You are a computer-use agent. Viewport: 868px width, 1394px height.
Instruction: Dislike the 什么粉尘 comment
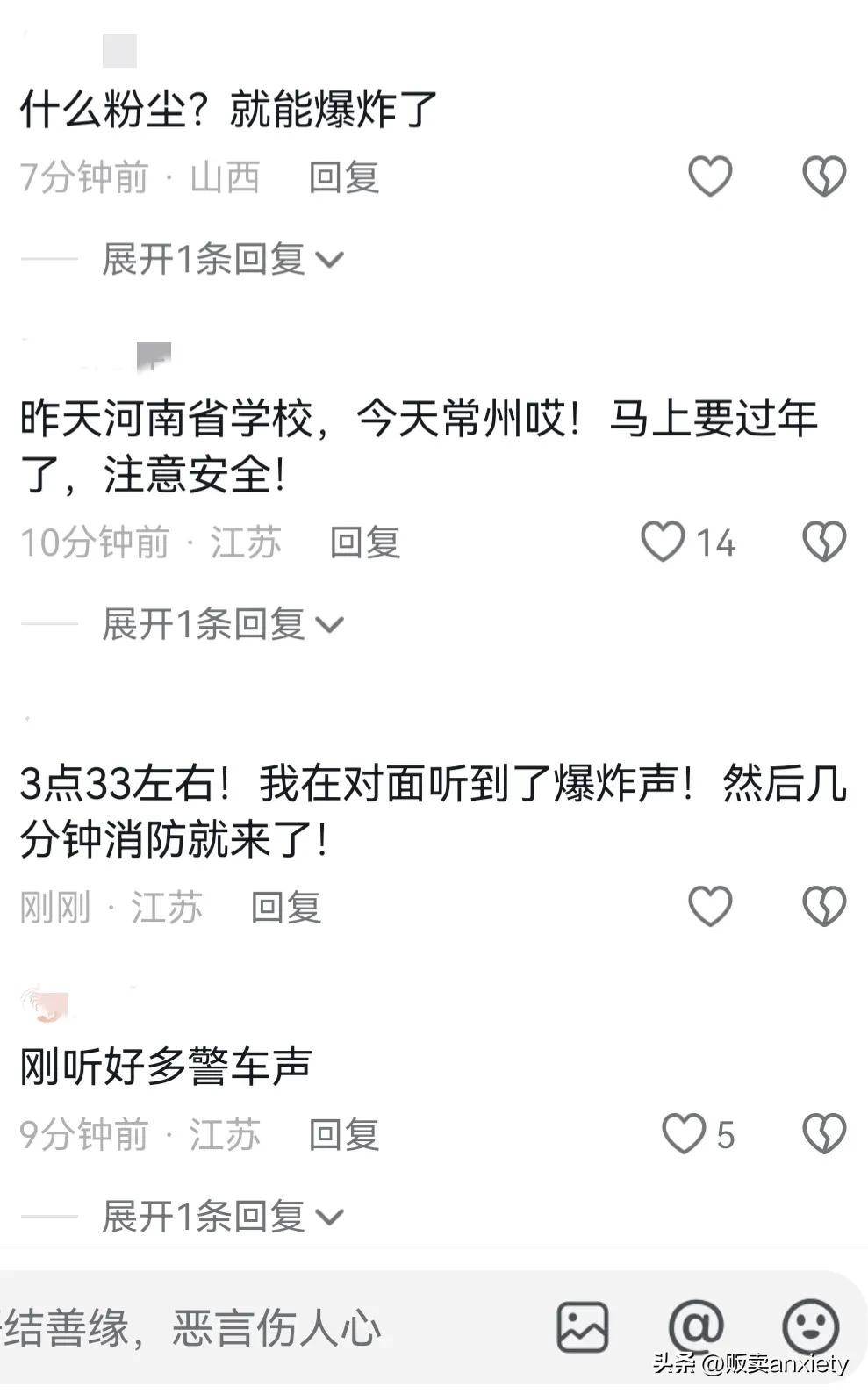tap(823, 176)
